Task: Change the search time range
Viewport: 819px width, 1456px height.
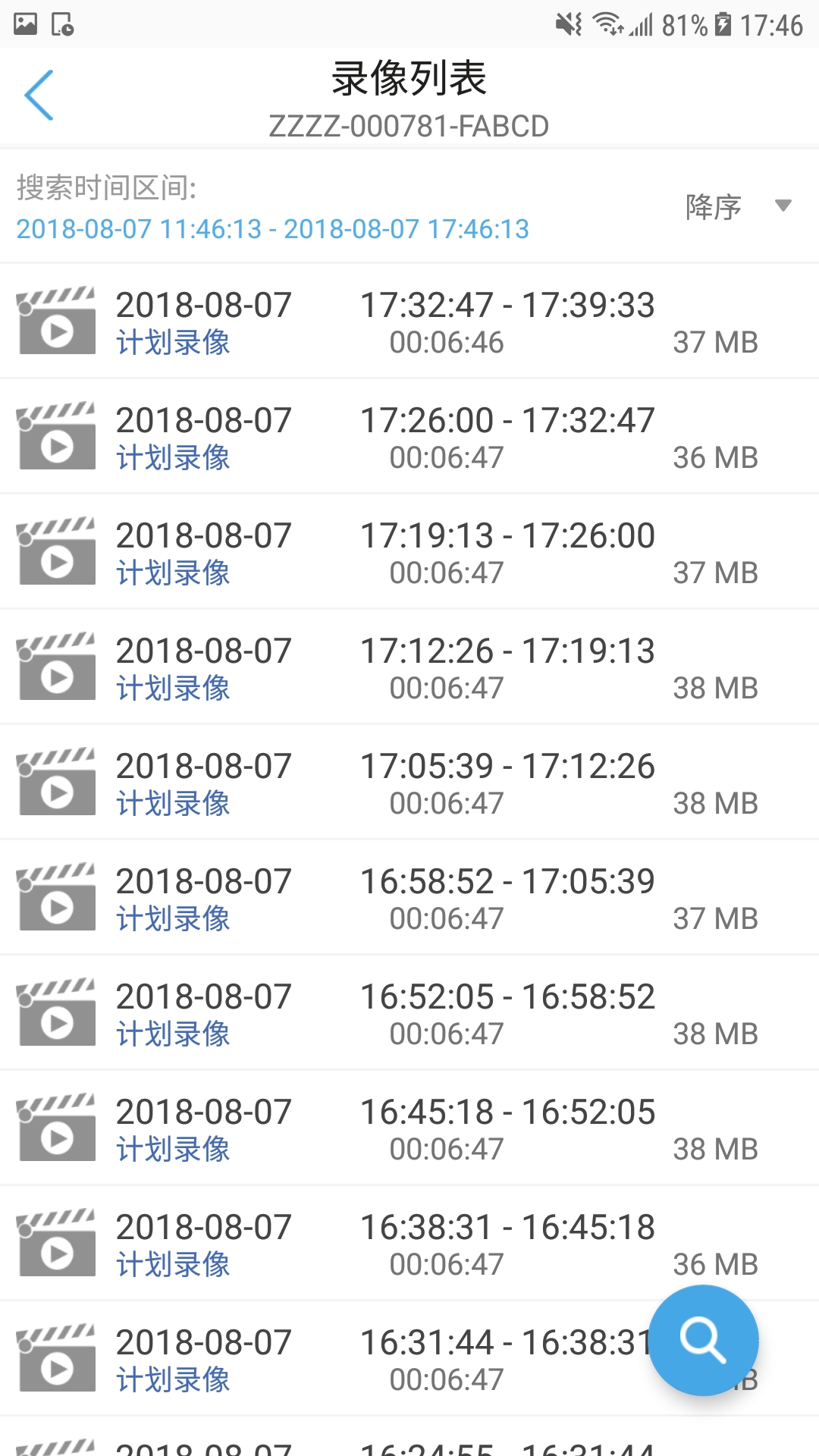Action: pyautogui.click(x=272, y=229)
